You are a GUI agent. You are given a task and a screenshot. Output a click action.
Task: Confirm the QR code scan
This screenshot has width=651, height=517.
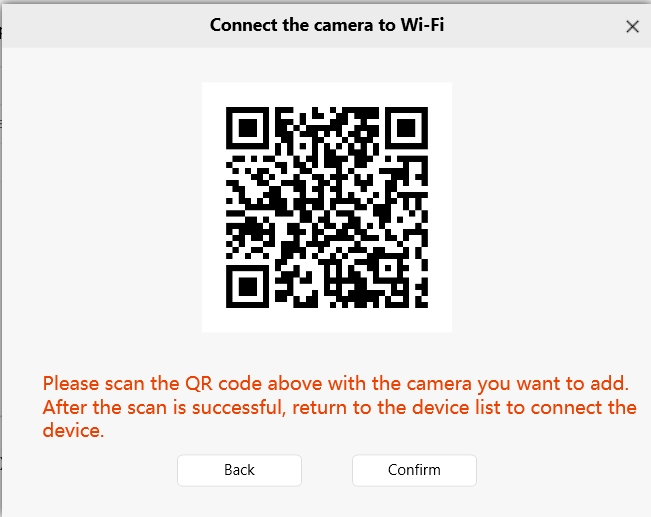point(414,470)
